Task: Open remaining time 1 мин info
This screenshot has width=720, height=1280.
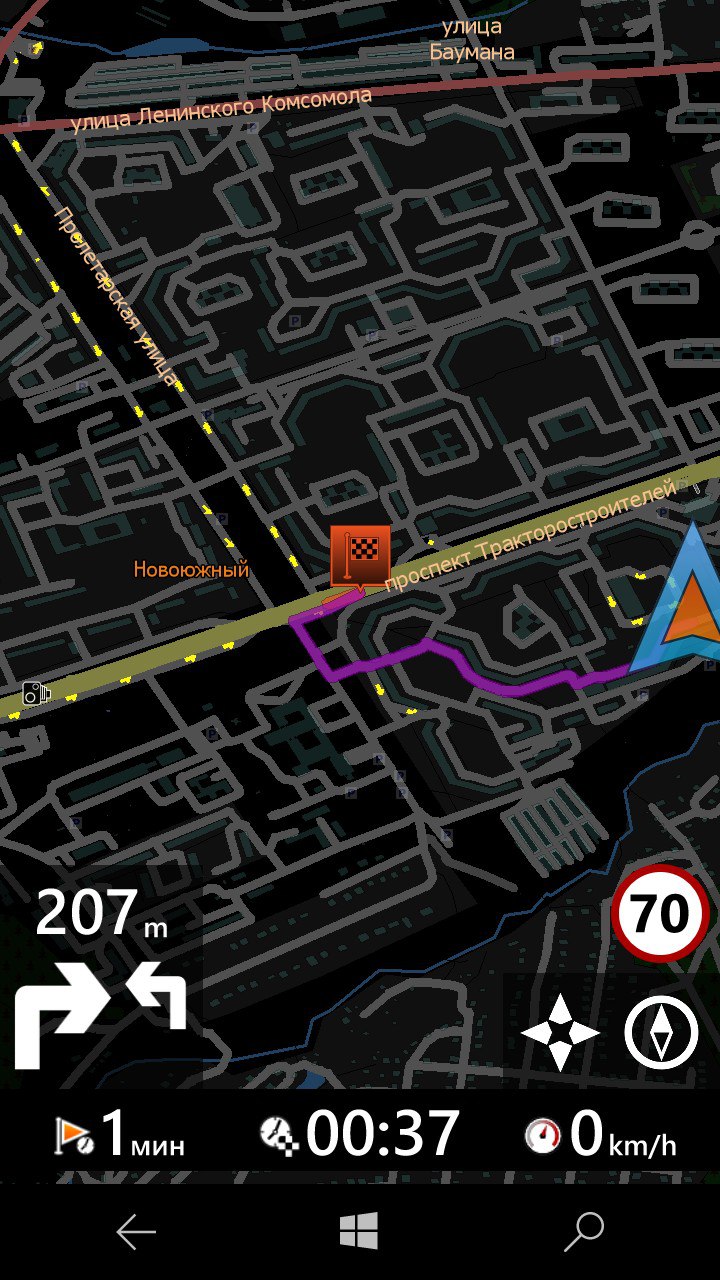Action: click(x=120, y=1135)
